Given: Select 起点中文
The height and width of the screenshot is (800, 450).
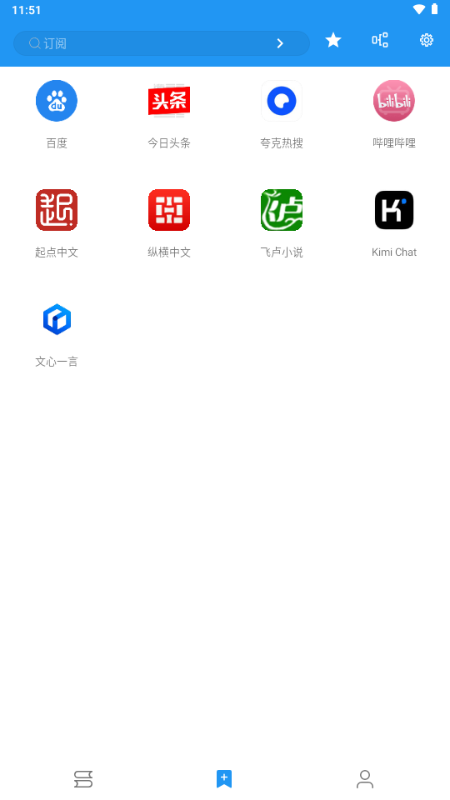Looking at the screenshot, I should 57,223.
